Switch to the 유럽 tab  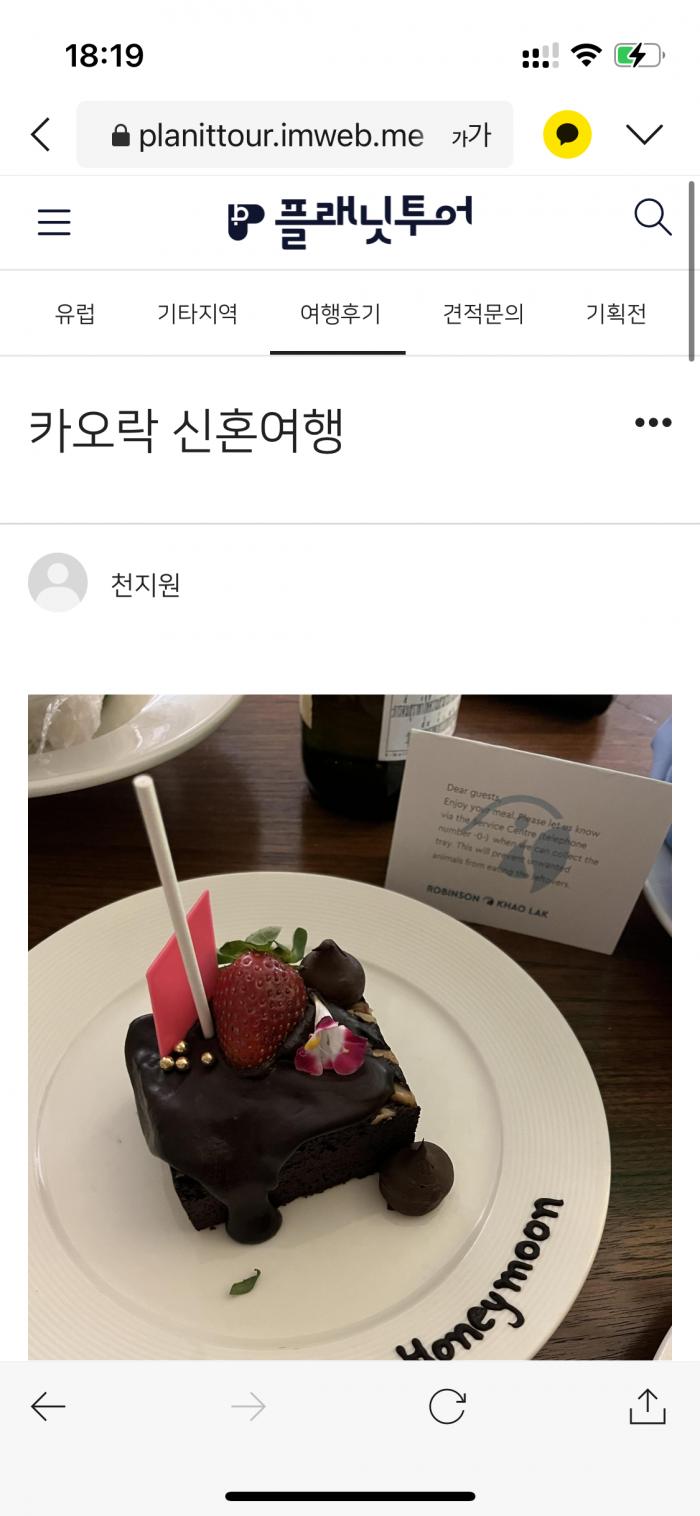click(75, 314)
